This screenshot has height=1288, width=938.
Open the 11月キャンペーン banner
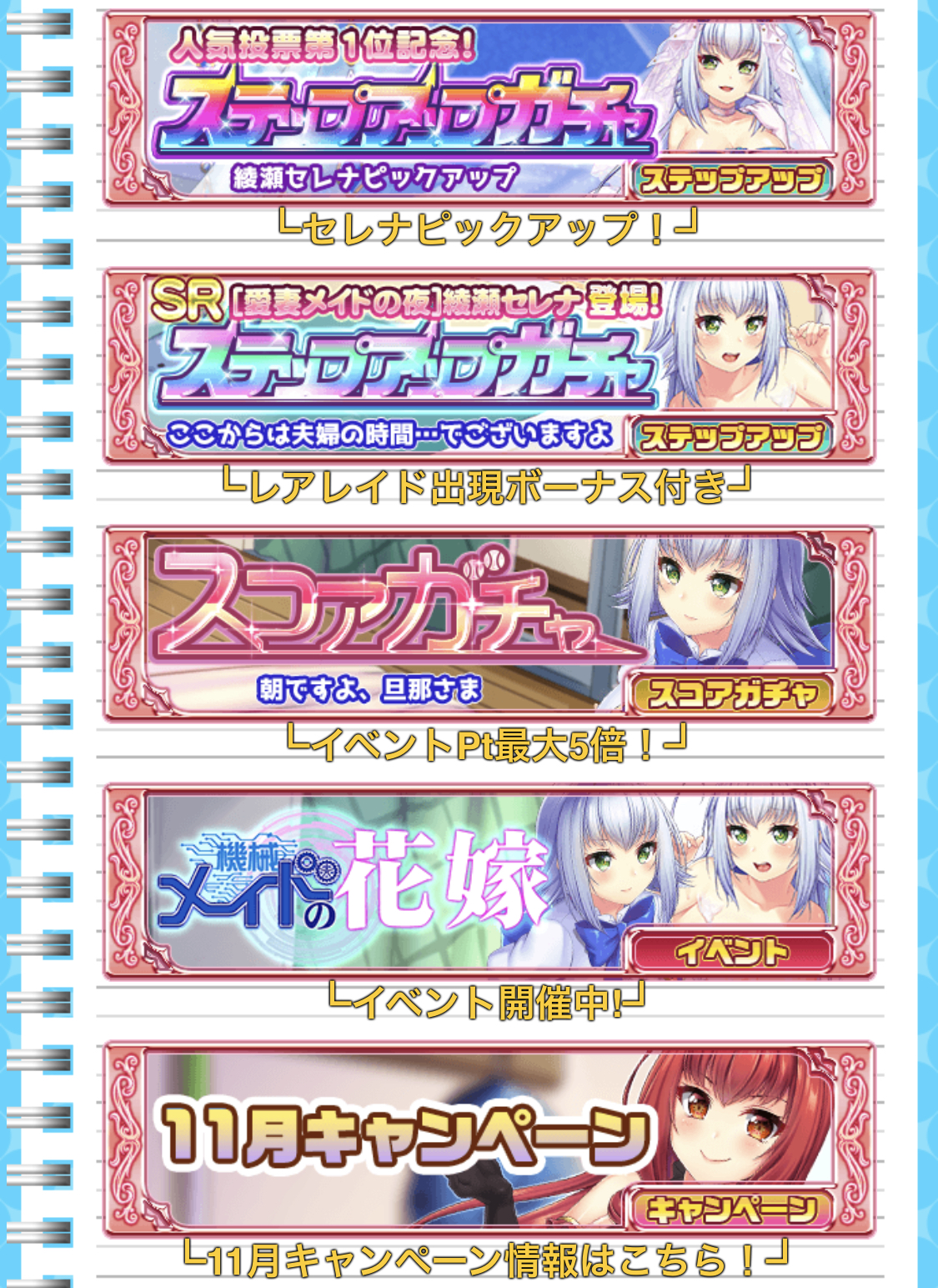[x=489, y=1139]
